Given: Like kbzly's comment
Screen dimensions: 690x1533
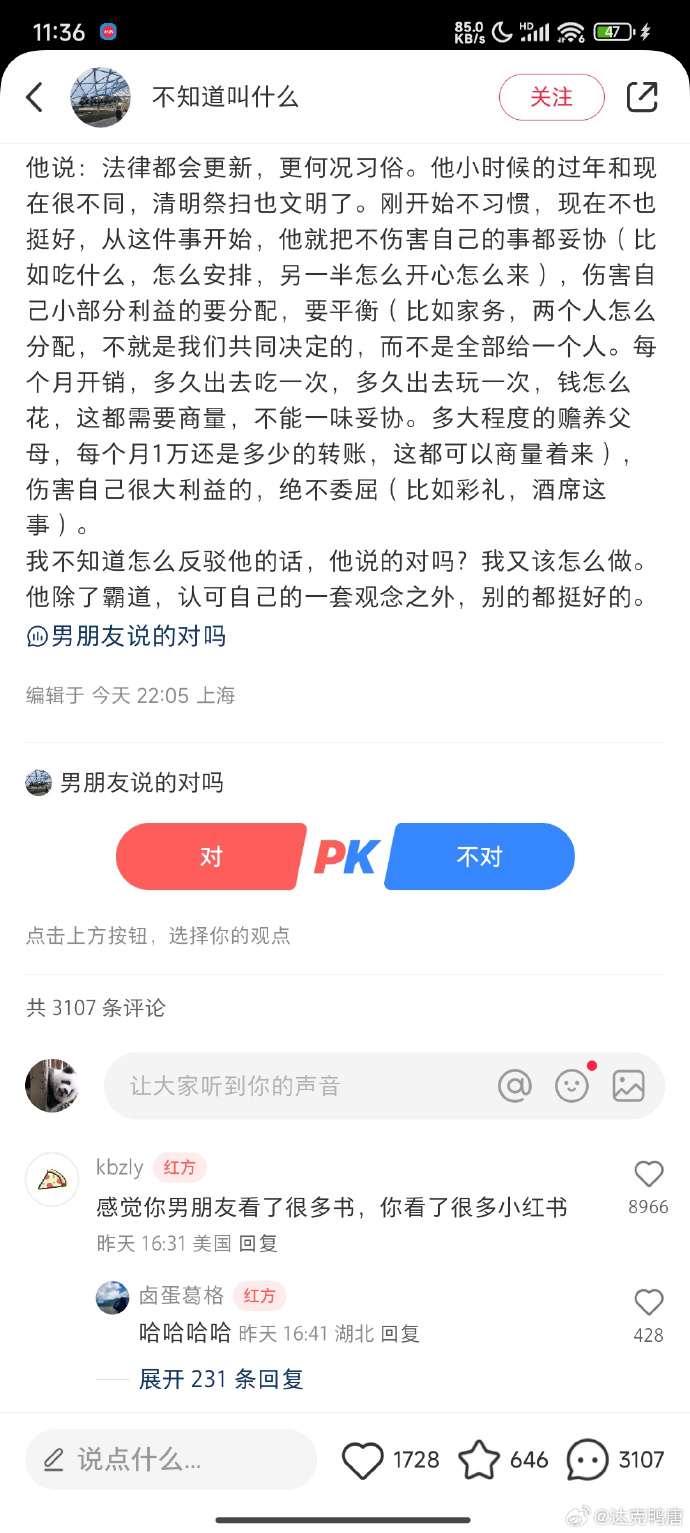Looking at the screenshot, I should tap(648, 1175).
